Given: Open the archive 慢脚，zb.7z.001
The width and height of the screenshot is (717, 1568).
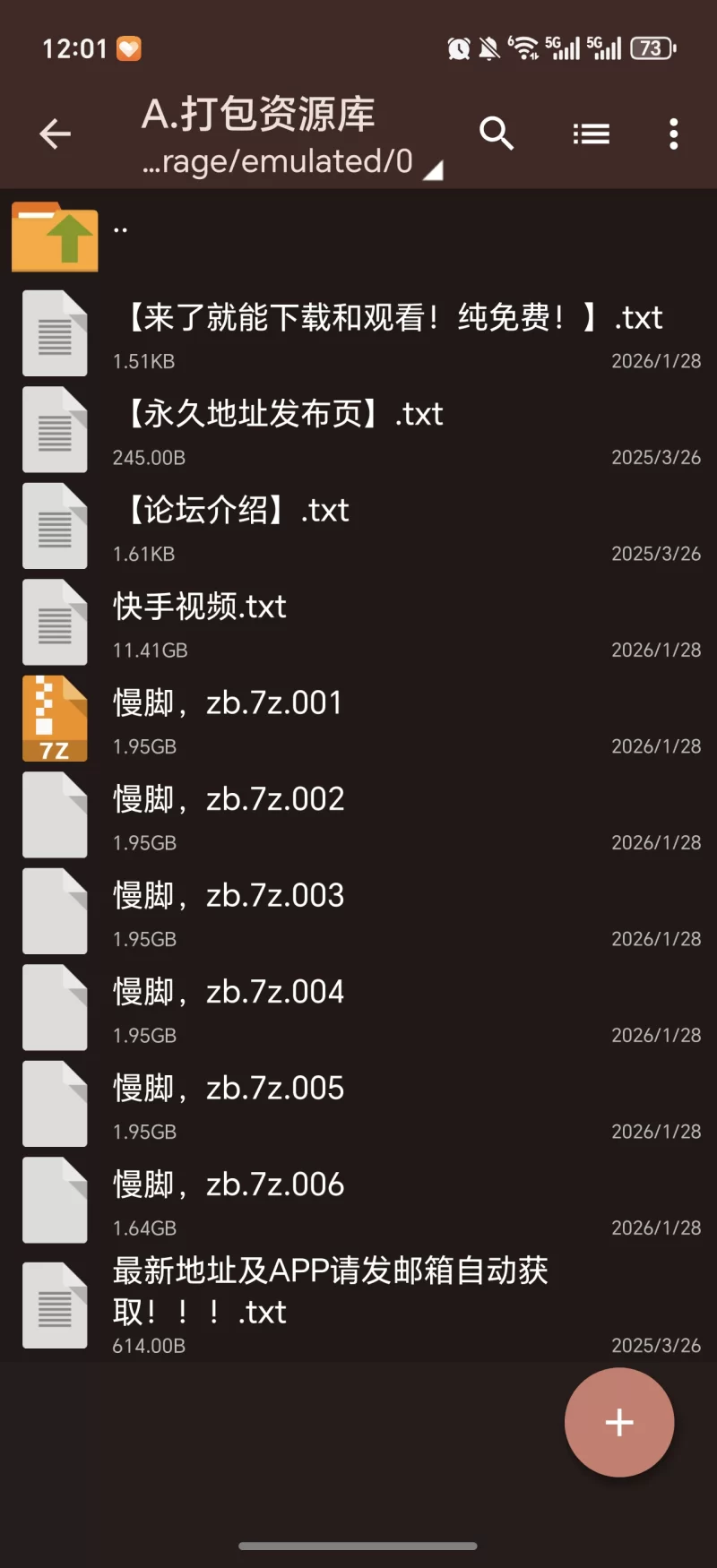Looking at the screenshot, I should (x=358, y=719).
